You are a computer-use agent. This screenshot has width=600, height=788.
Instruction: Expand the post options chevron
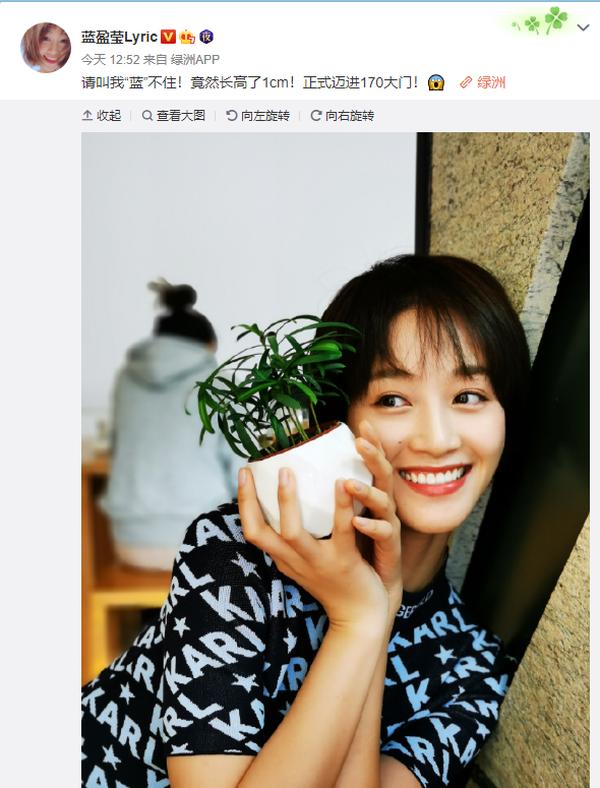pos(583,28)
